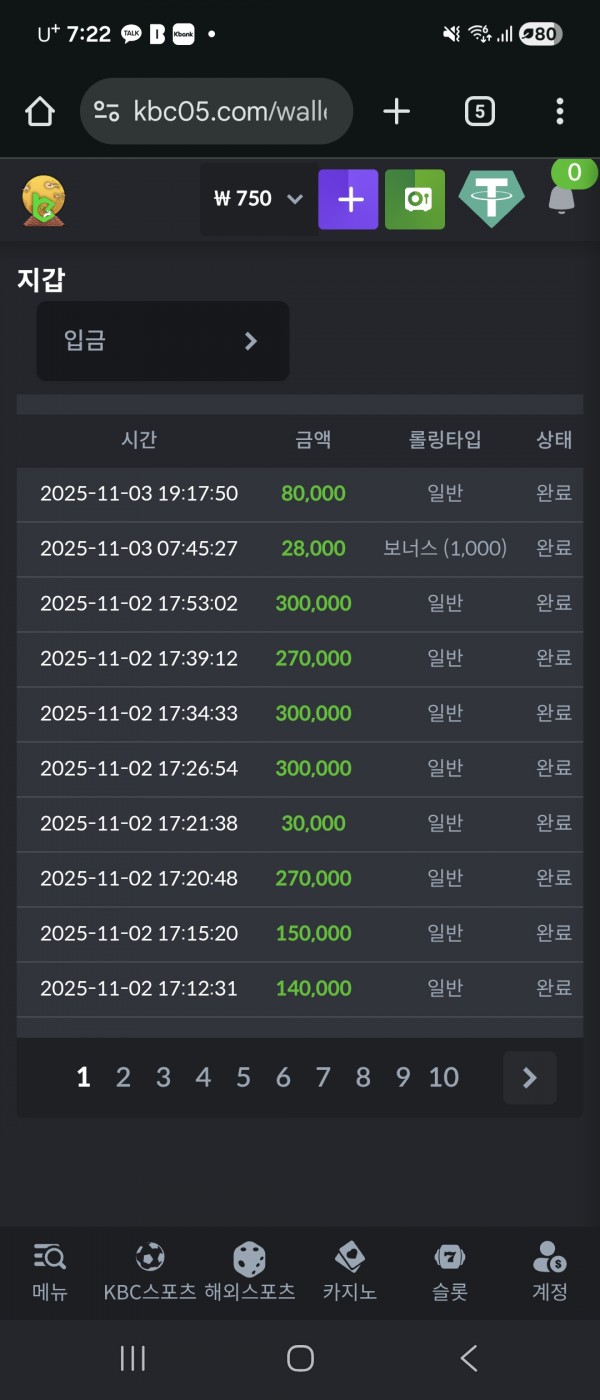Switch to the KBC스포츠 tab

tap(150, 1272)
